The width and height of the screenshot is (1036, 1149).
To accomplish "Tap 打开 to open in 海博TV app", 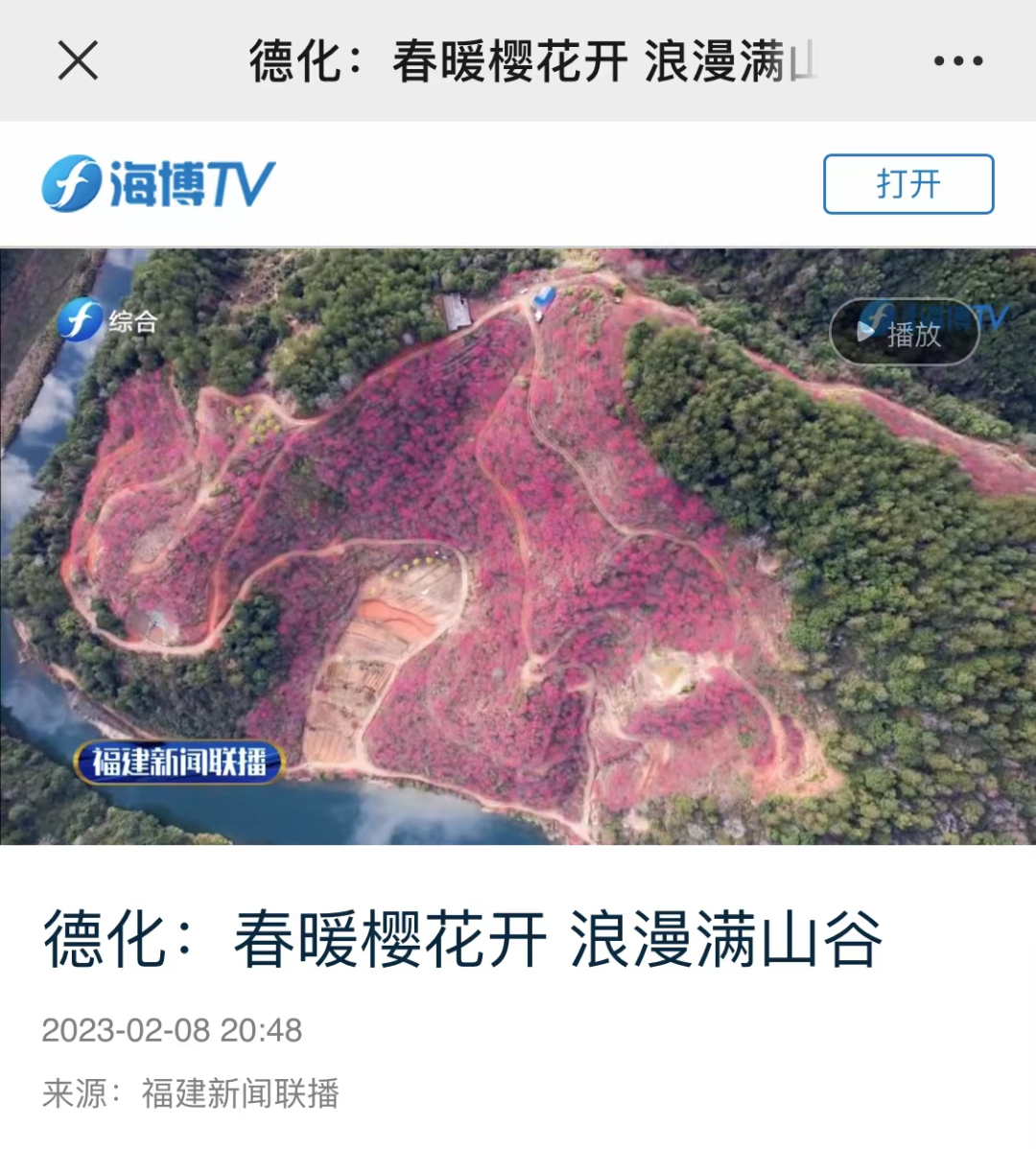I will pos(907,184).
